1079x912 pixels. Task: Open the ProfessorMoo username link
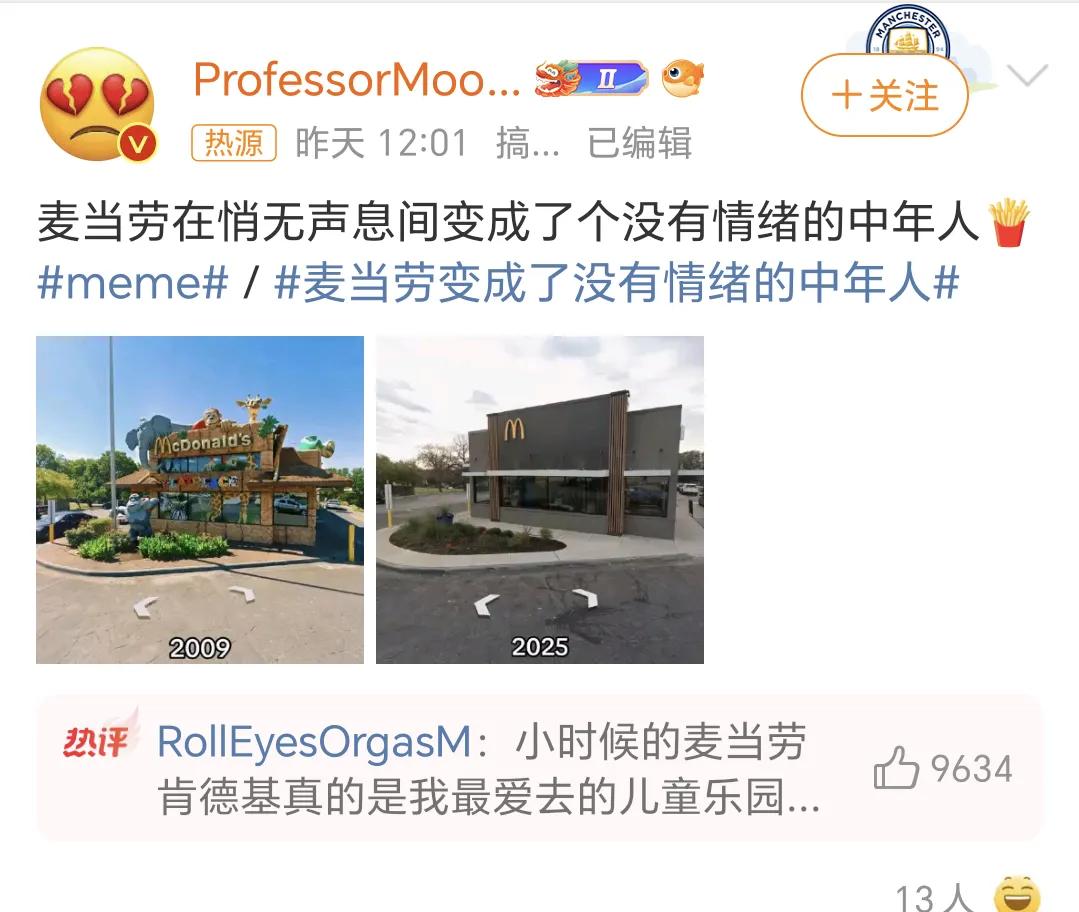pos(356,79)
